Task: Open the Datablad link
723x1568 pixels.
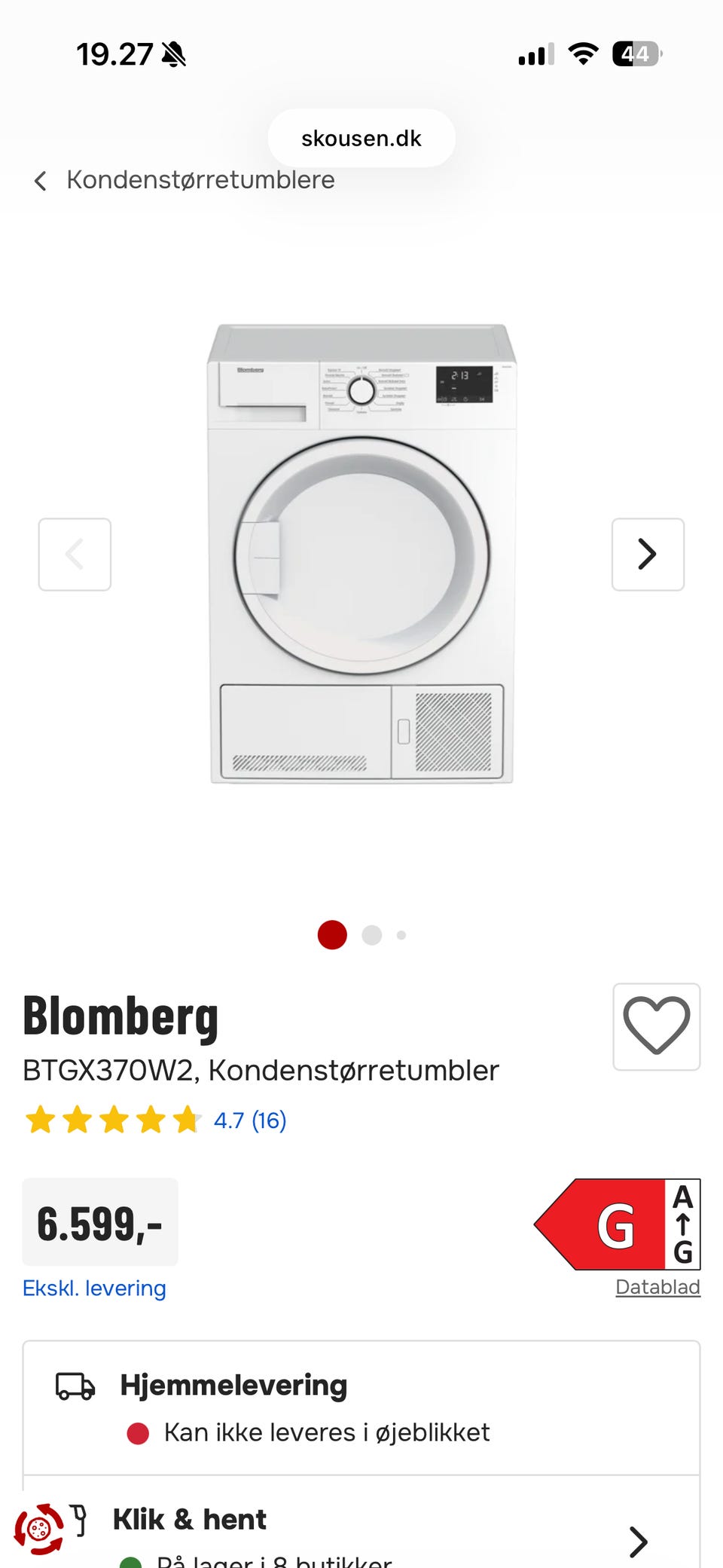Action: [x=657, y=1287]
